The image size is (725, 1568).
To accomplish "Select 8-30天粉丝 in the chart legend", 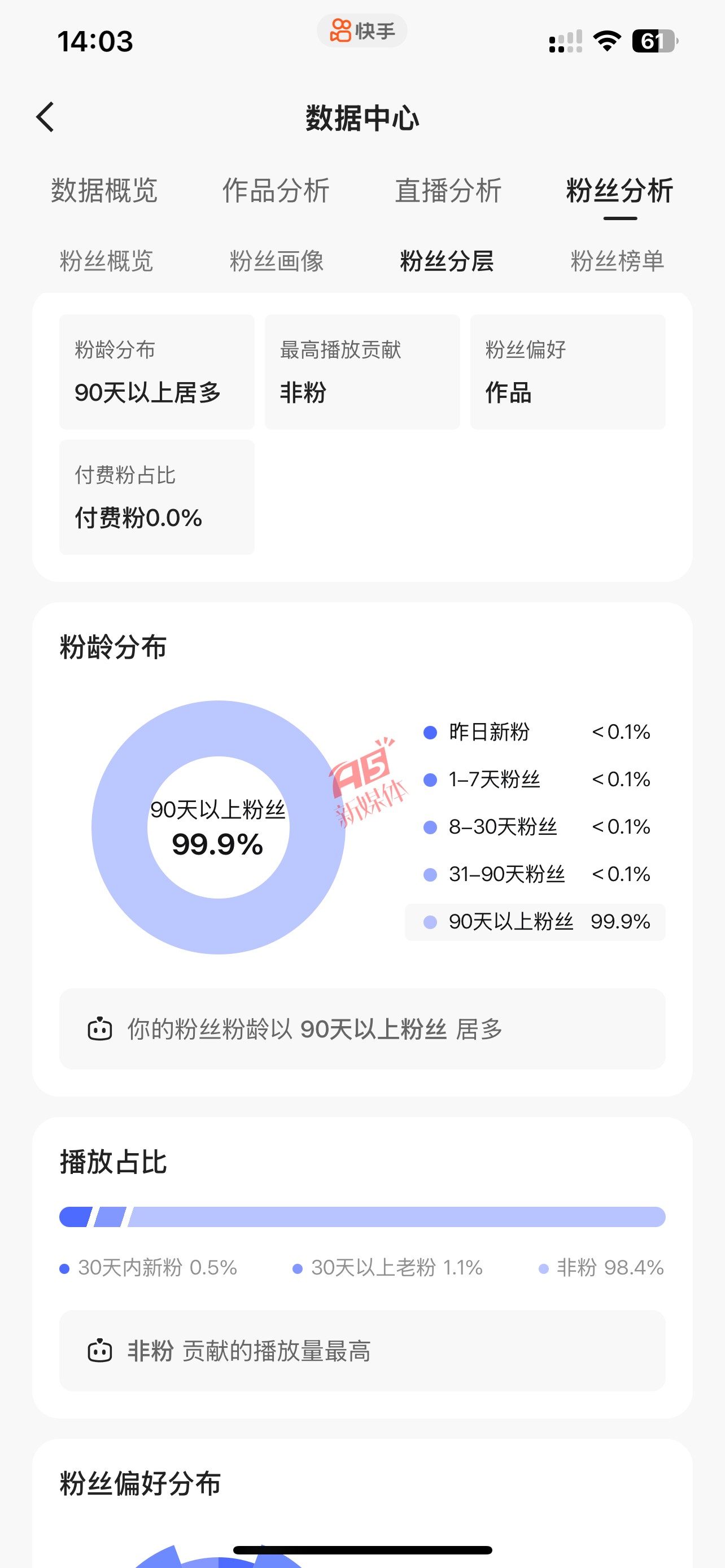I will pyautogui.click(x=536, y=826).
